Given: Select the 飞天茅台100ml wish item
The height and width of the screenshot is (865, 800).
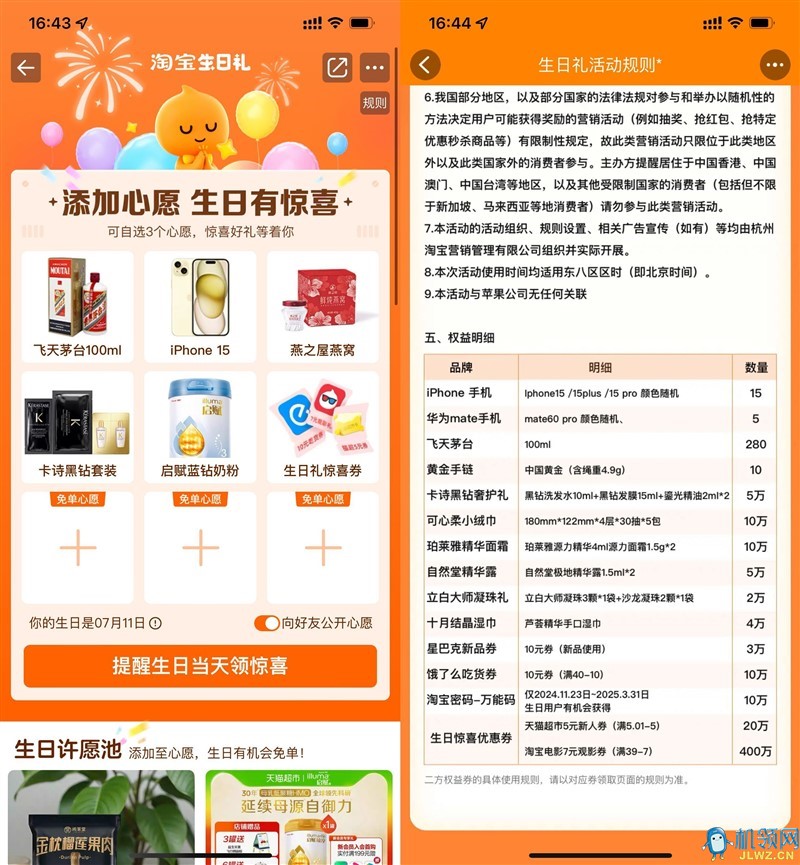Looking at the screenshot, I should [77, 305].
